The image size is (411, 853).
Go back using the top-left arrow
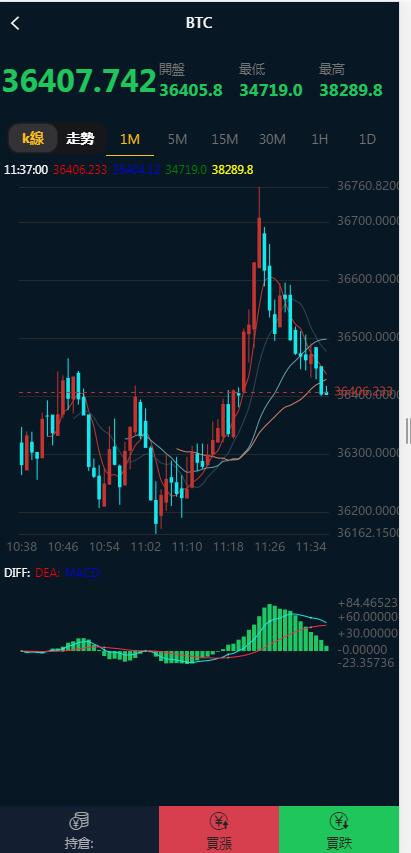coord(15,23)
